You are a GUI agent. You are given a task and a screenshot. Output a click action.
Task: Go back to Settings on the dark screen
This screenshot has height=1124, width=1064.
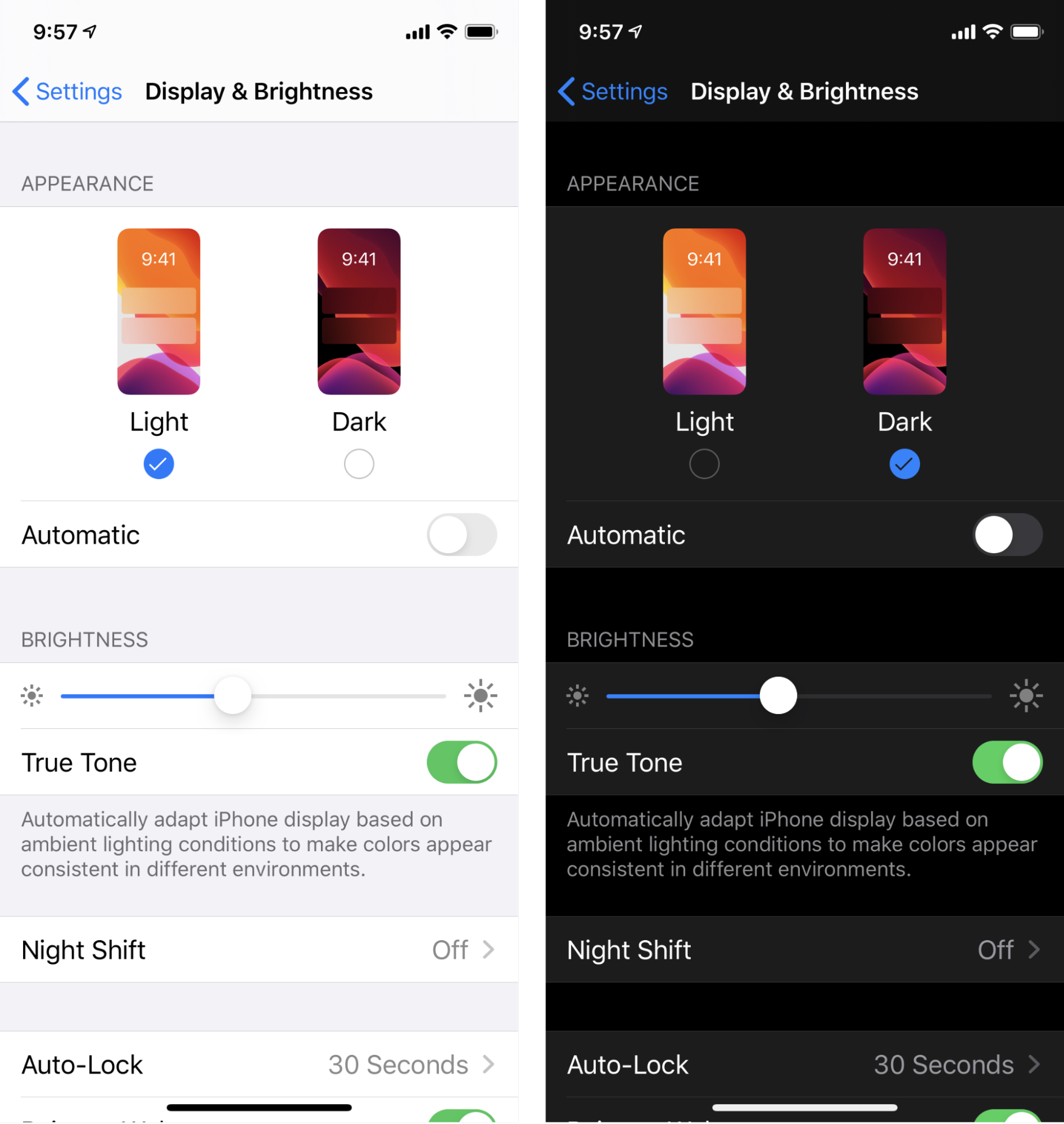pyautogui.click(x=613, y=91)
